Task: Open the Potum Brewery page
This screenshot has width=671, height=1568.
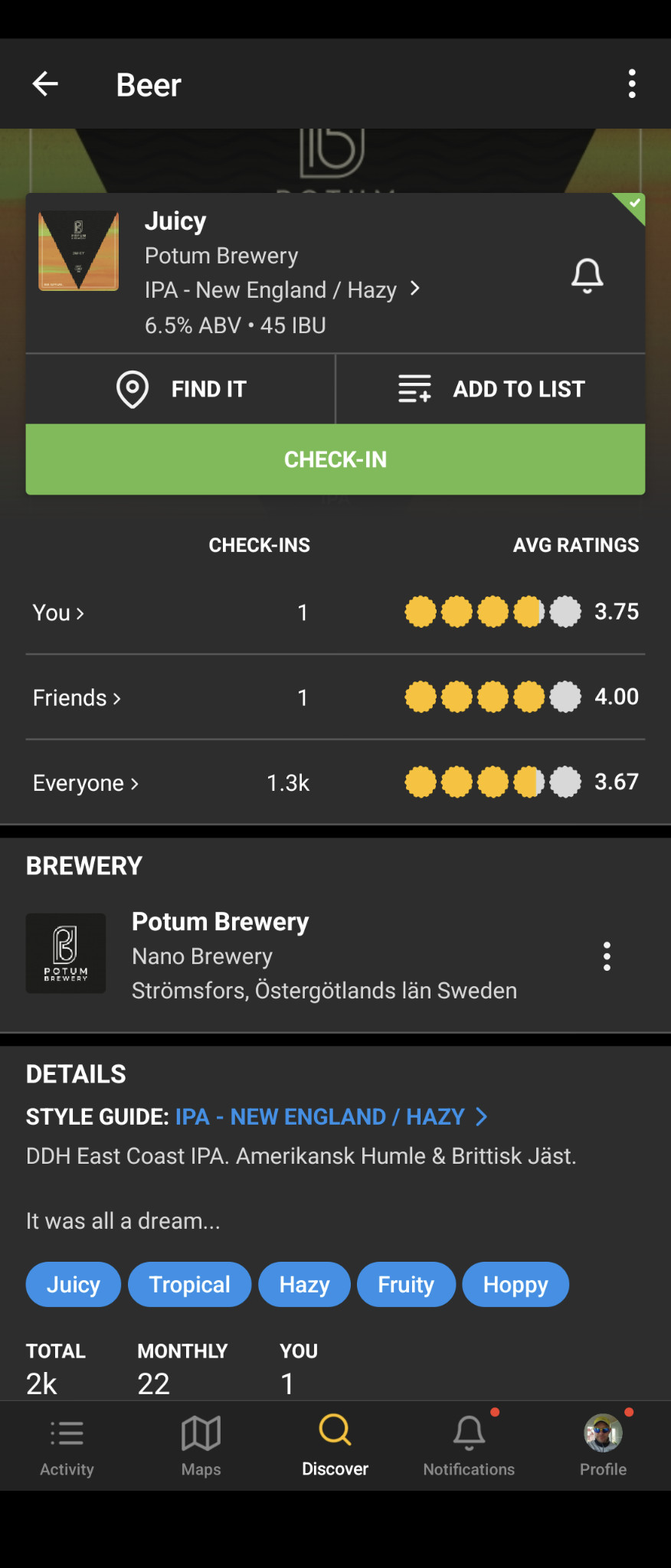Action: pos(221,923)
